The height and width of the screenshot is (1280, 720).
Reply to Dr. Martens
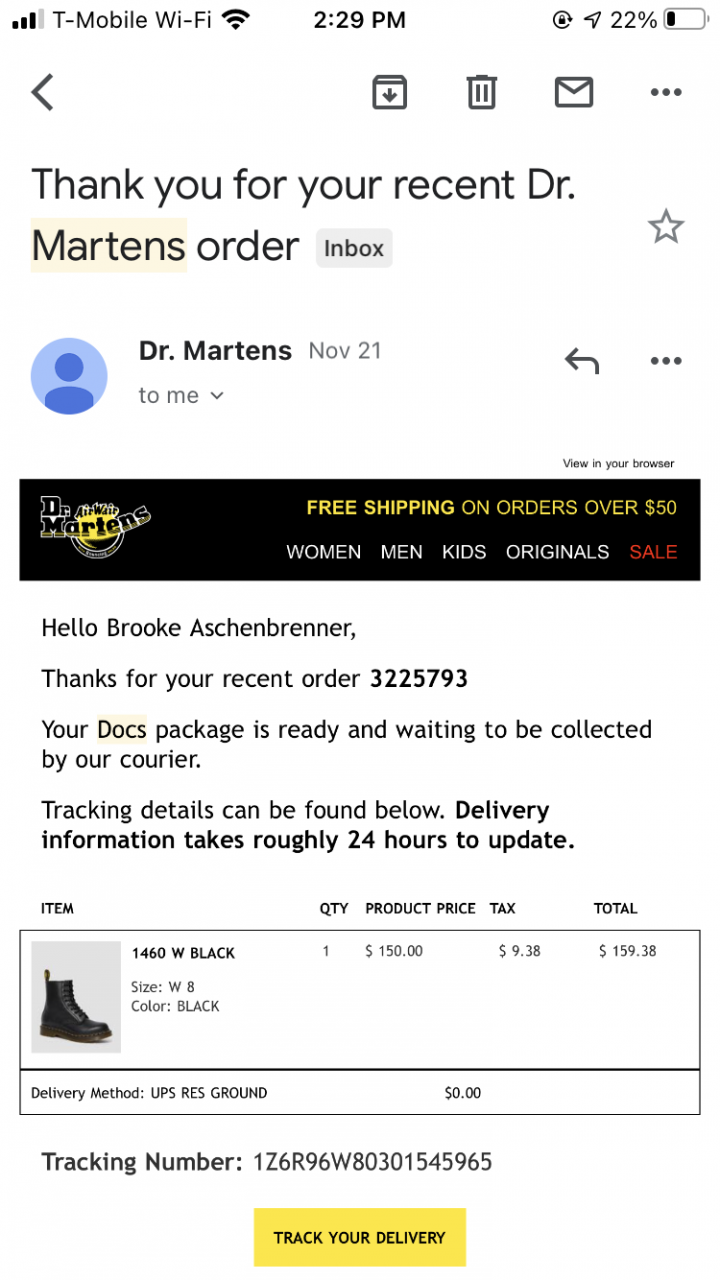(x=581, y=360)
